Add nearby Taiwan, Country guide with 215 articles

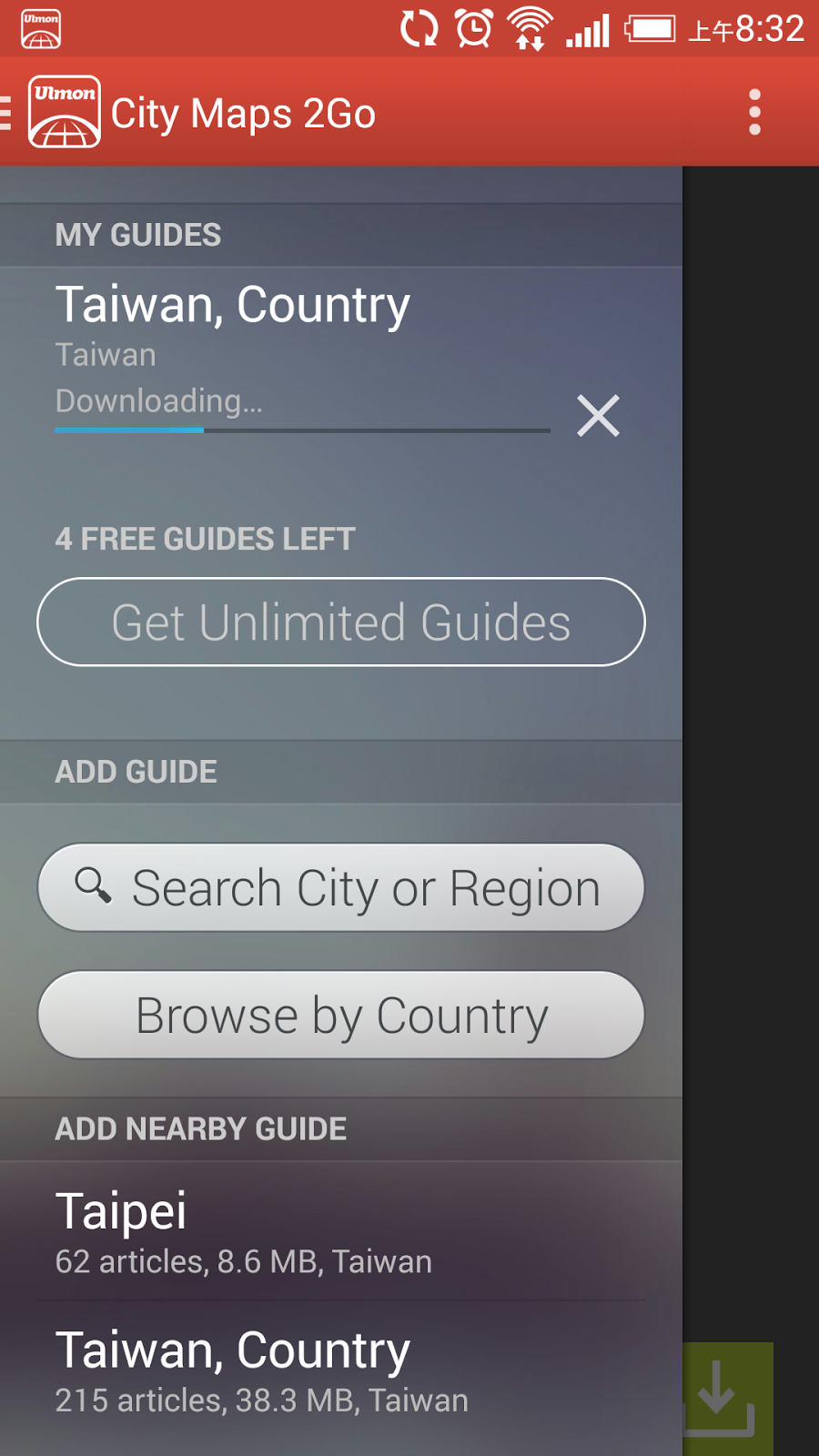340,1371
